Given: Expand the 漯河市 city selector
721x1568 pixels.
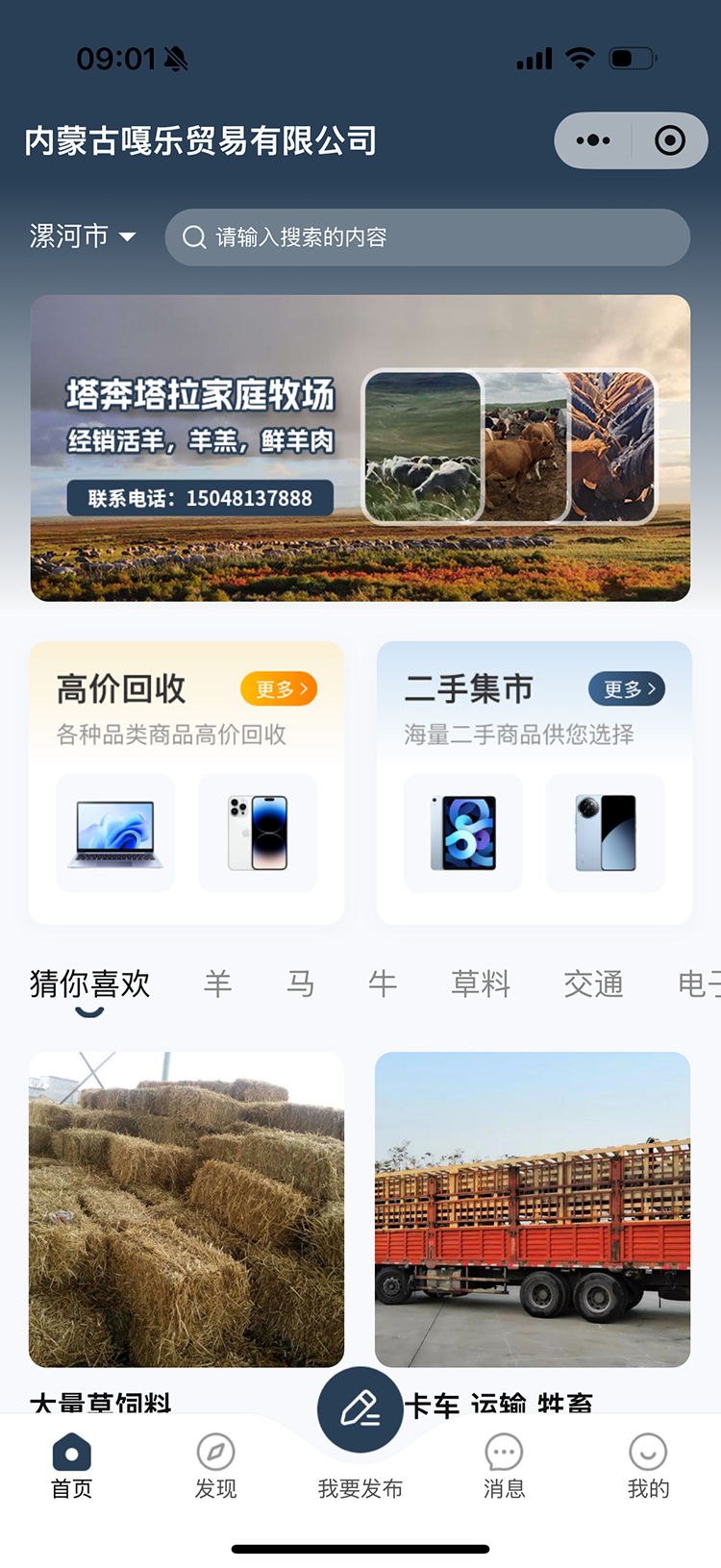Looking at the screenshot, I should click(x=82, y=237).
